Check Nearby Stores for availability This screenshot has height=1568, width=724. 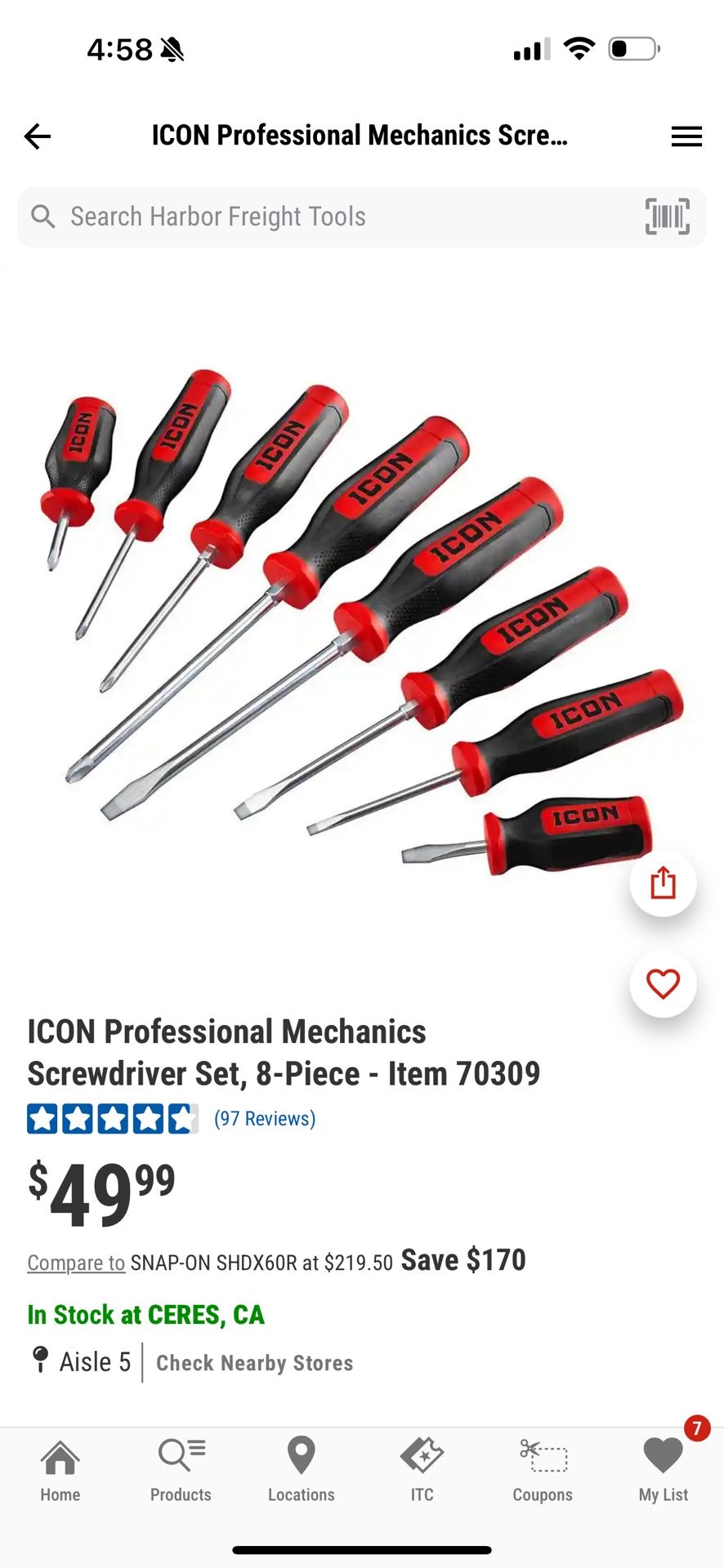coord(254,1363)
